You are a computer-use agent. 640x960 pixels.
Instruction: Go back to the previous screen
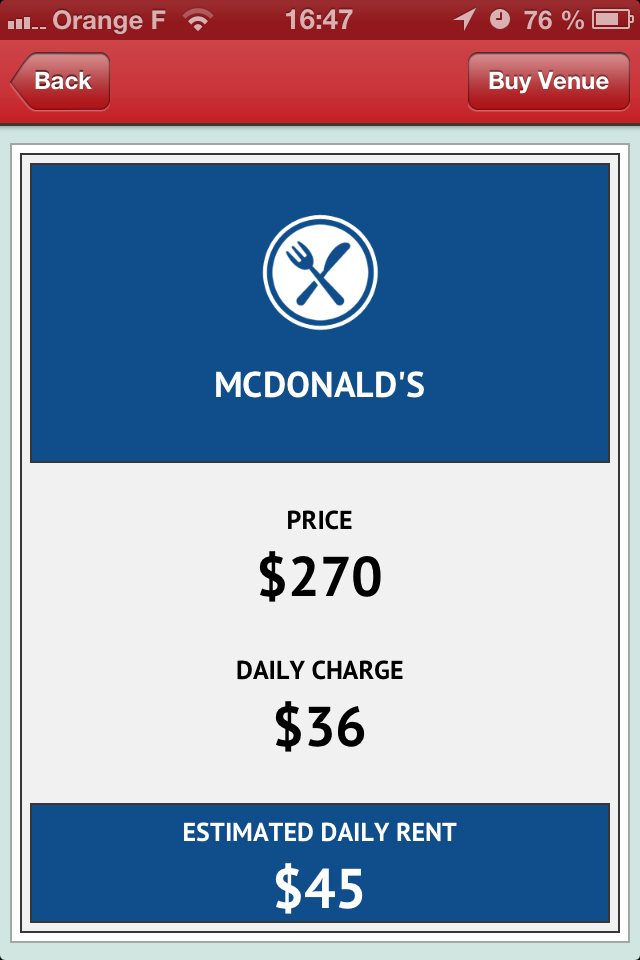pyautogui.click(x=61, y=81)
